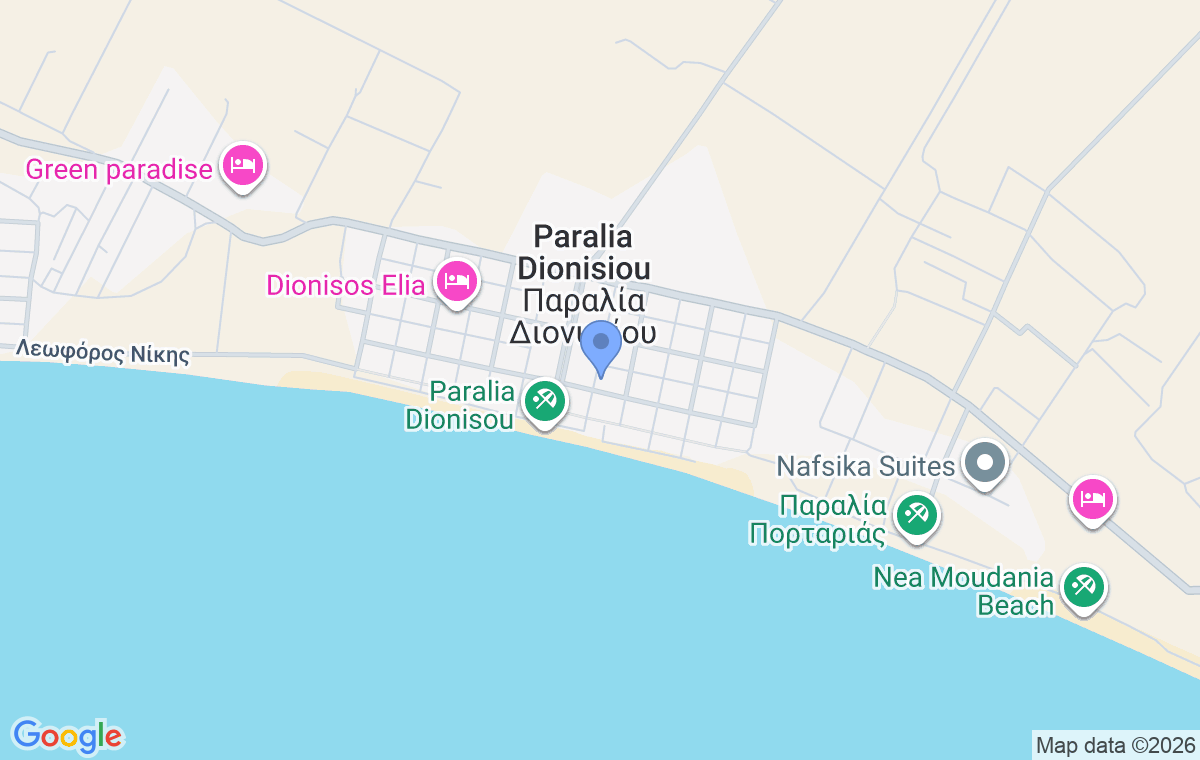This screenshot has width=1200, height=760.
Task: Open the Nea Moudania Beach marker
Action: tap(1082, 587)
